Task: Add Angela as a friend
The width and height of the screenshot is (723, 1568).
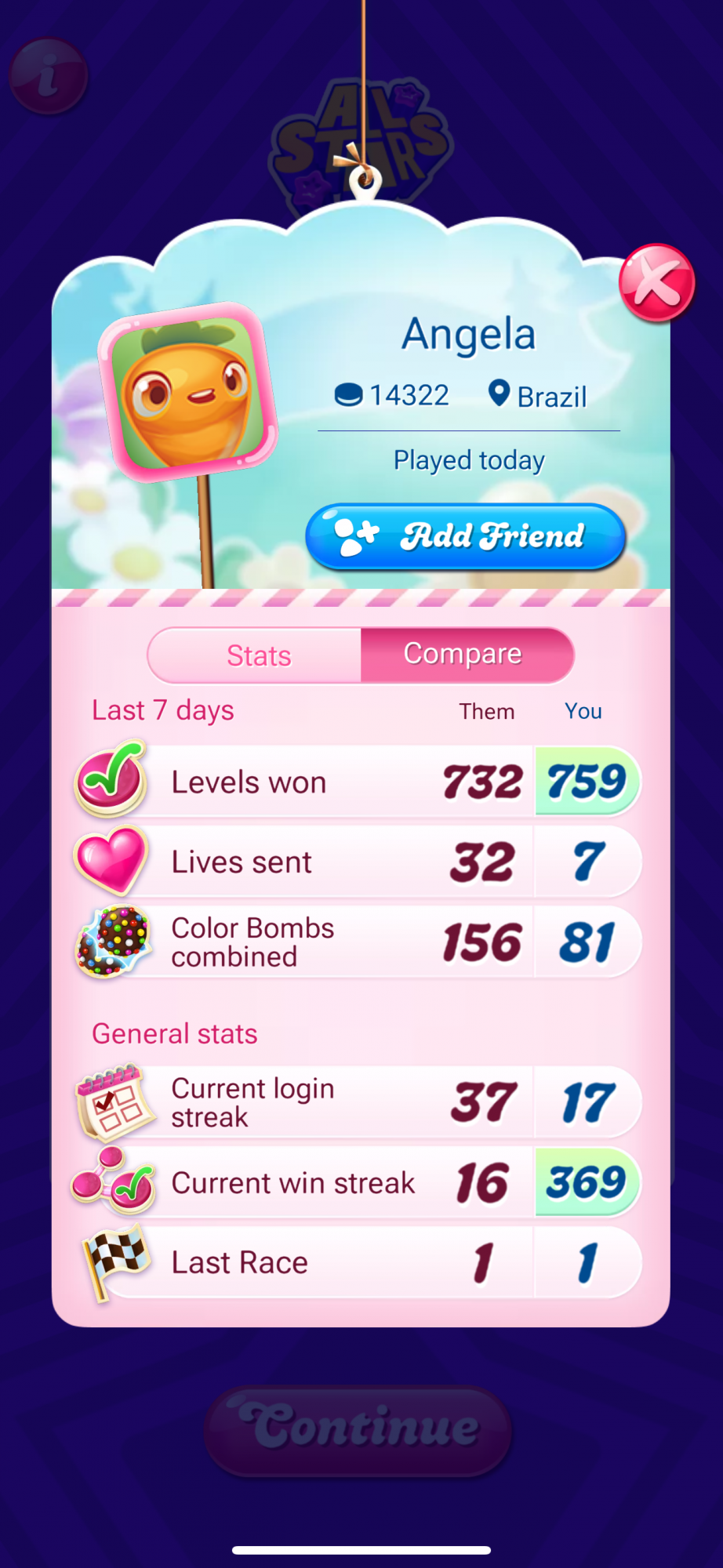Action: point(466,537)
